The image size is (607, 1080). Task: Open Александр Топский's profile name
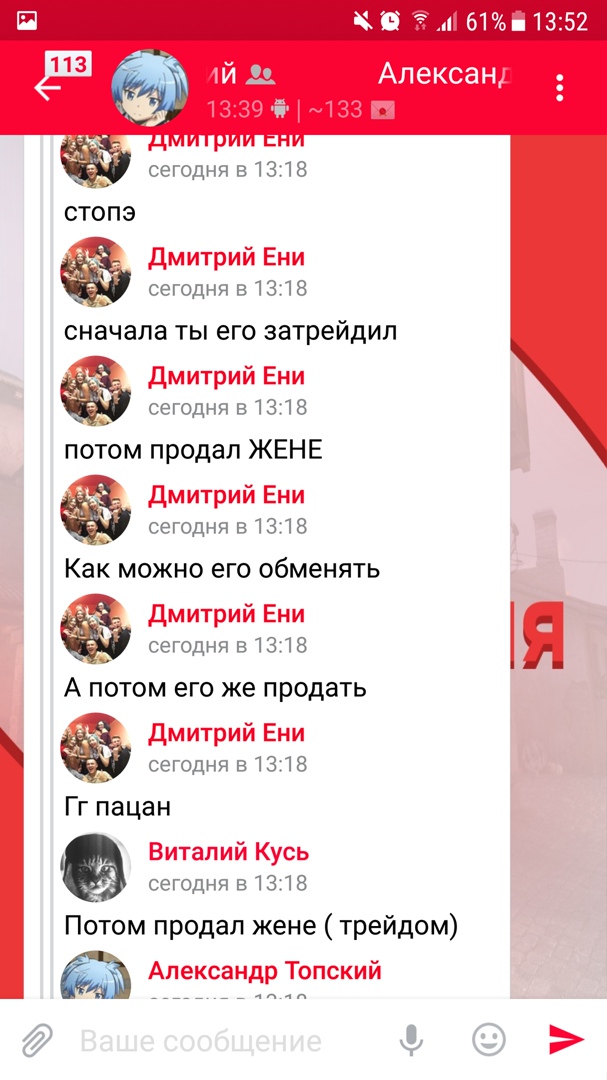coord(264,971)
